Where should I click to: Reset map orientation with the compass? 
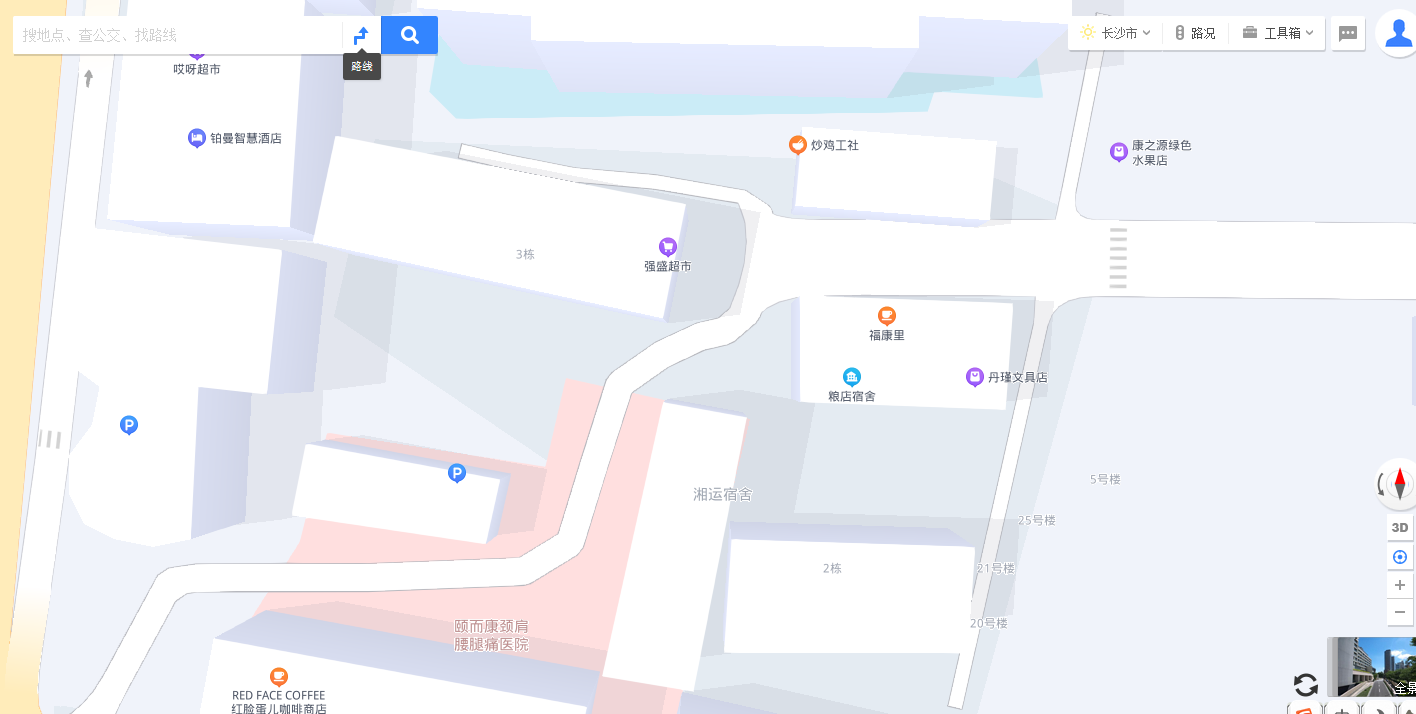[1398, 484]
